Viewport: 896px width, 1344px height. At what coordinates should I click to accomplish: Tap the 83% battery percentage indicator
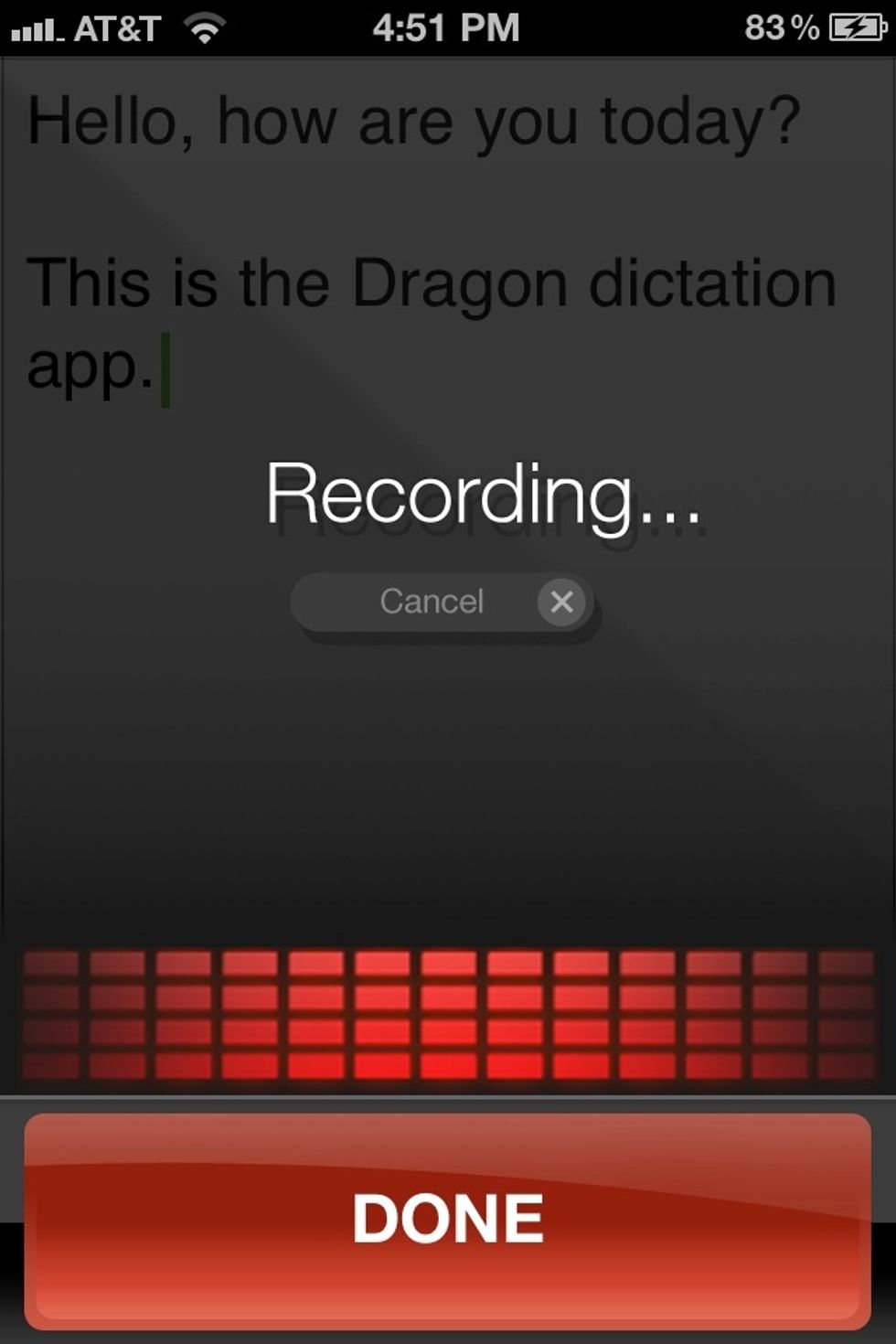point(782,27)
